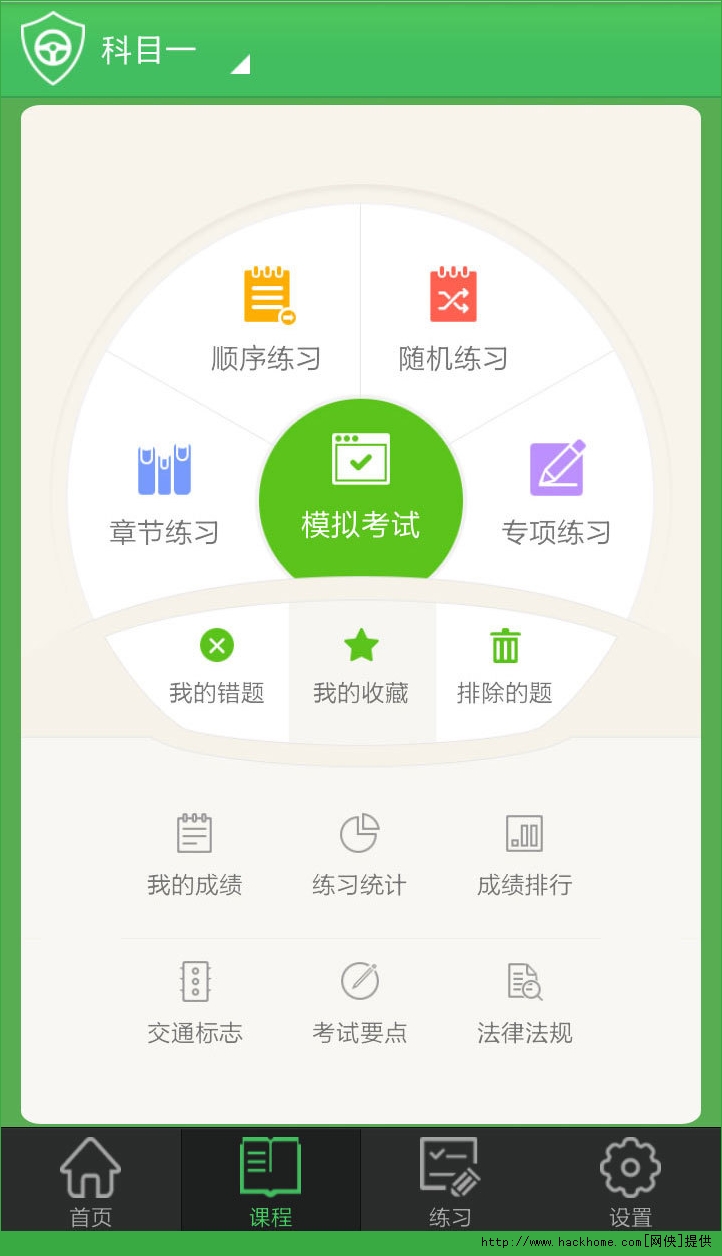The image size is (722, 1256).
Task: Switch to the 首页 home tab
Action: click(90, 1181)
